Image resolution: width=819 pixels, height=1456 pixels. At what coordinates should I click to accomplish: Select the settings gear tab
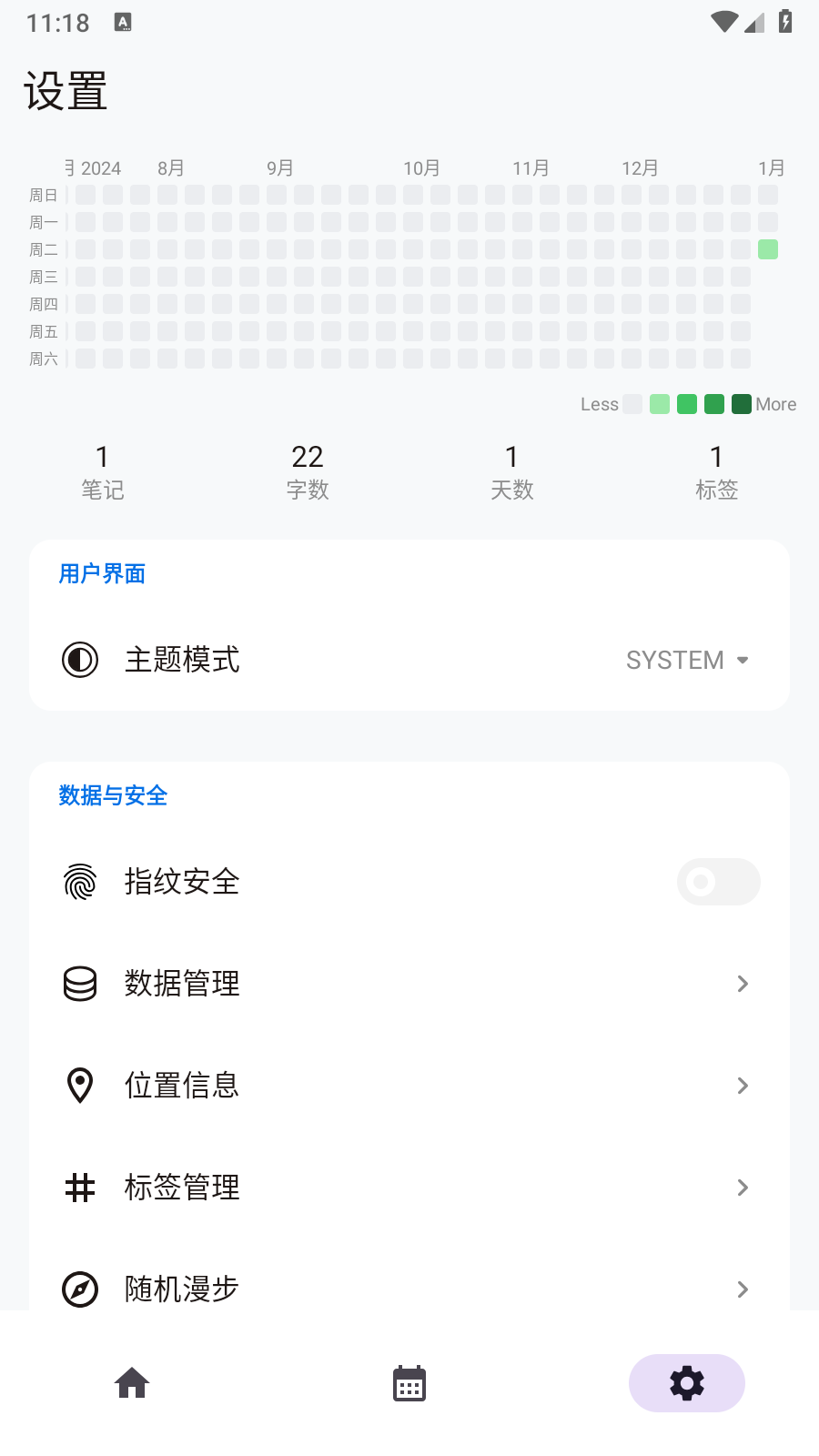coord(686,1383)
